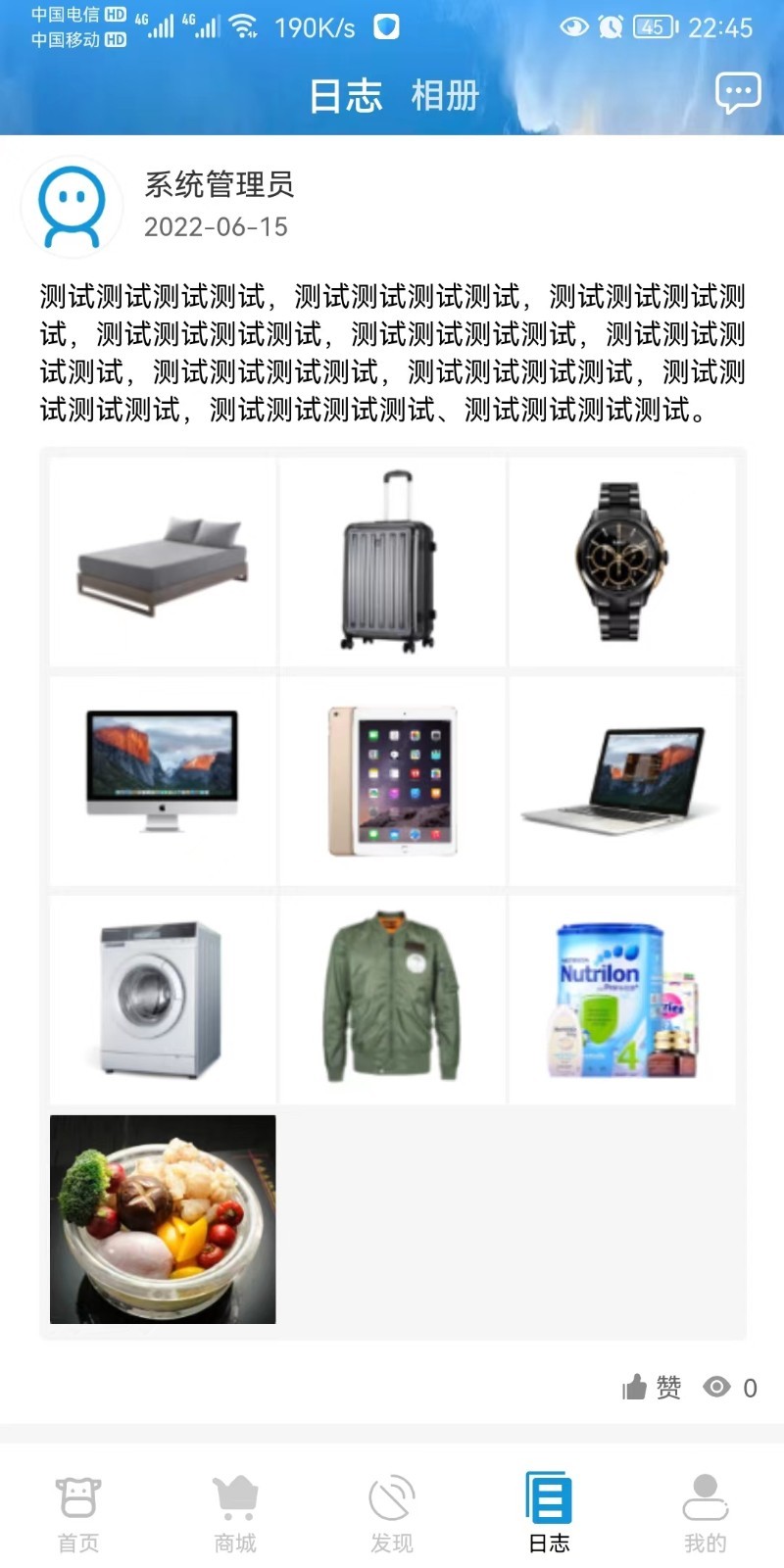View the black wristwatch photo
Viewport: 784px width, 1568px height.
tap(621, 562)
